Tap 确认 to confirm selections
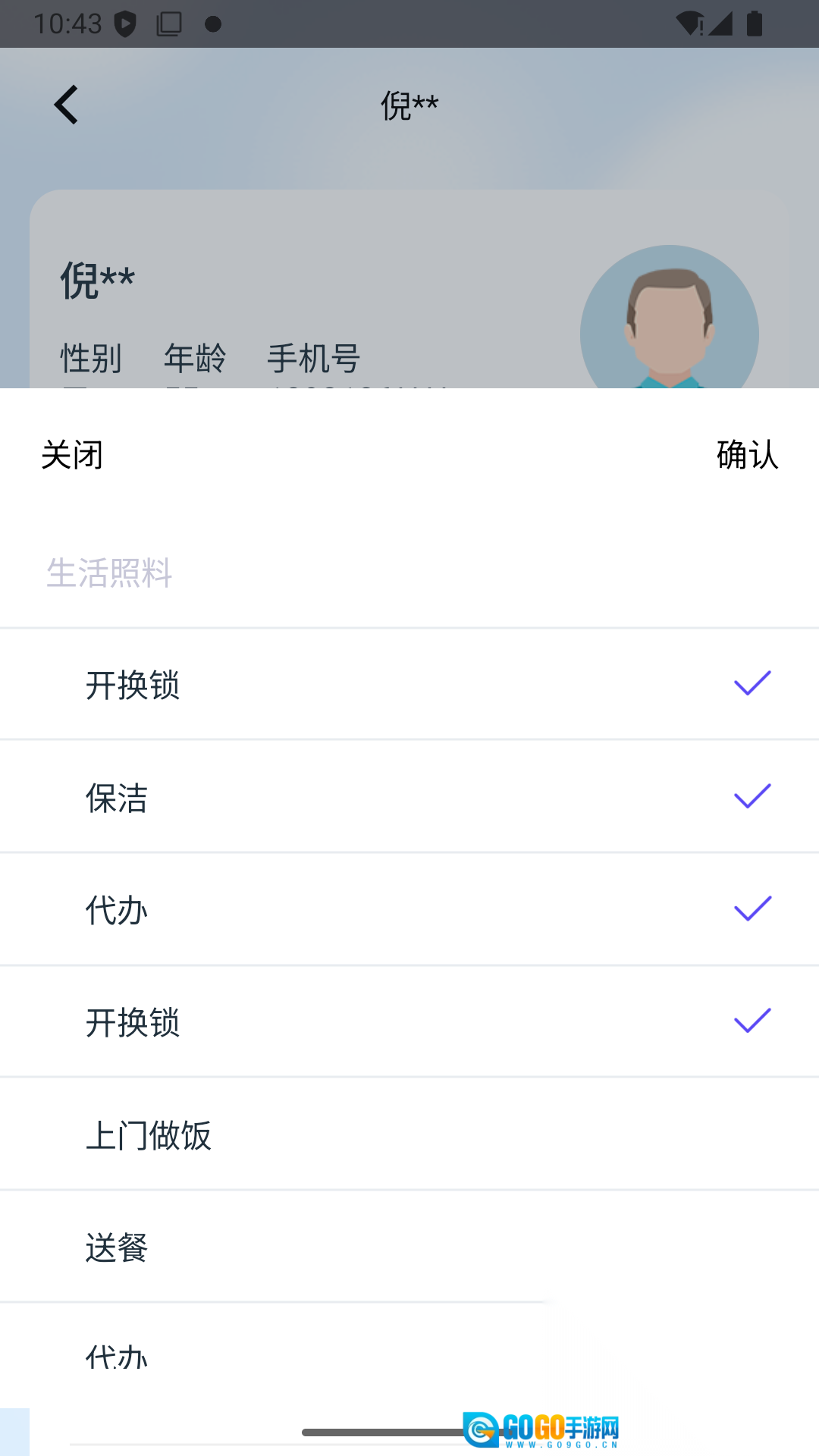819x1456 pixels. pos(747,455)
